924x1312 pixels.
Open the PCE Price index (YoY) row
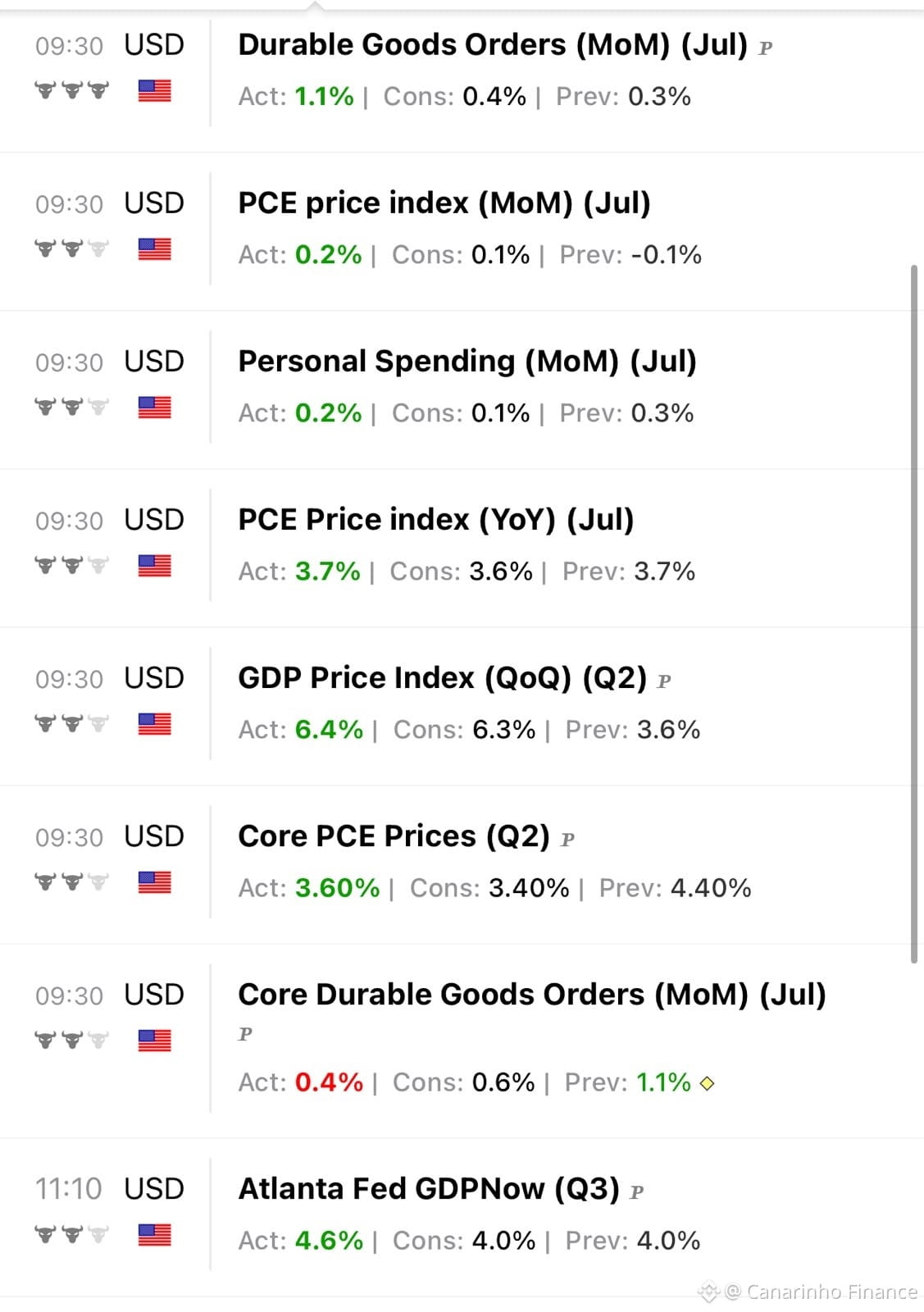point(462,548)
